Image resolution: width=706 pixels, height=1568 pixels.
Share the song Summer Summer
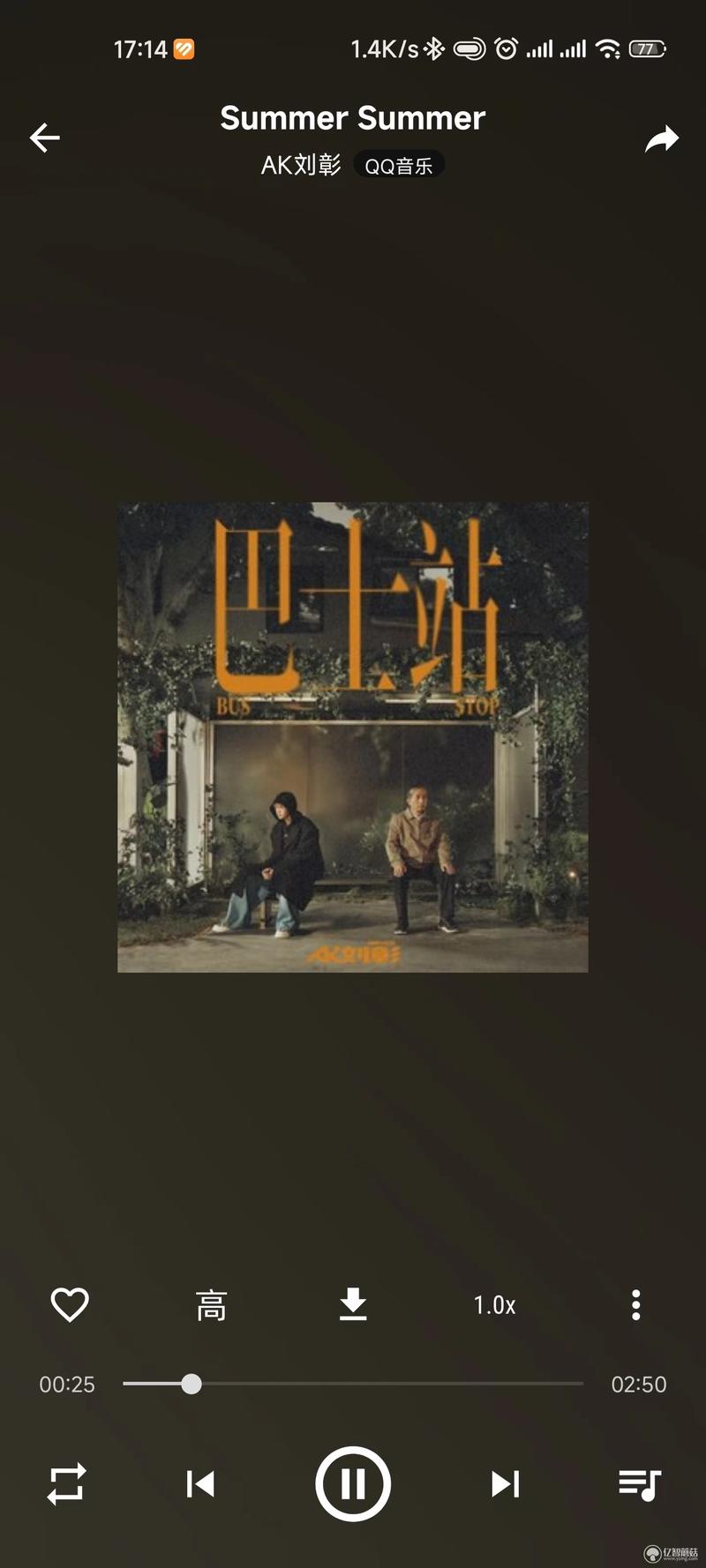click(661, 138)
